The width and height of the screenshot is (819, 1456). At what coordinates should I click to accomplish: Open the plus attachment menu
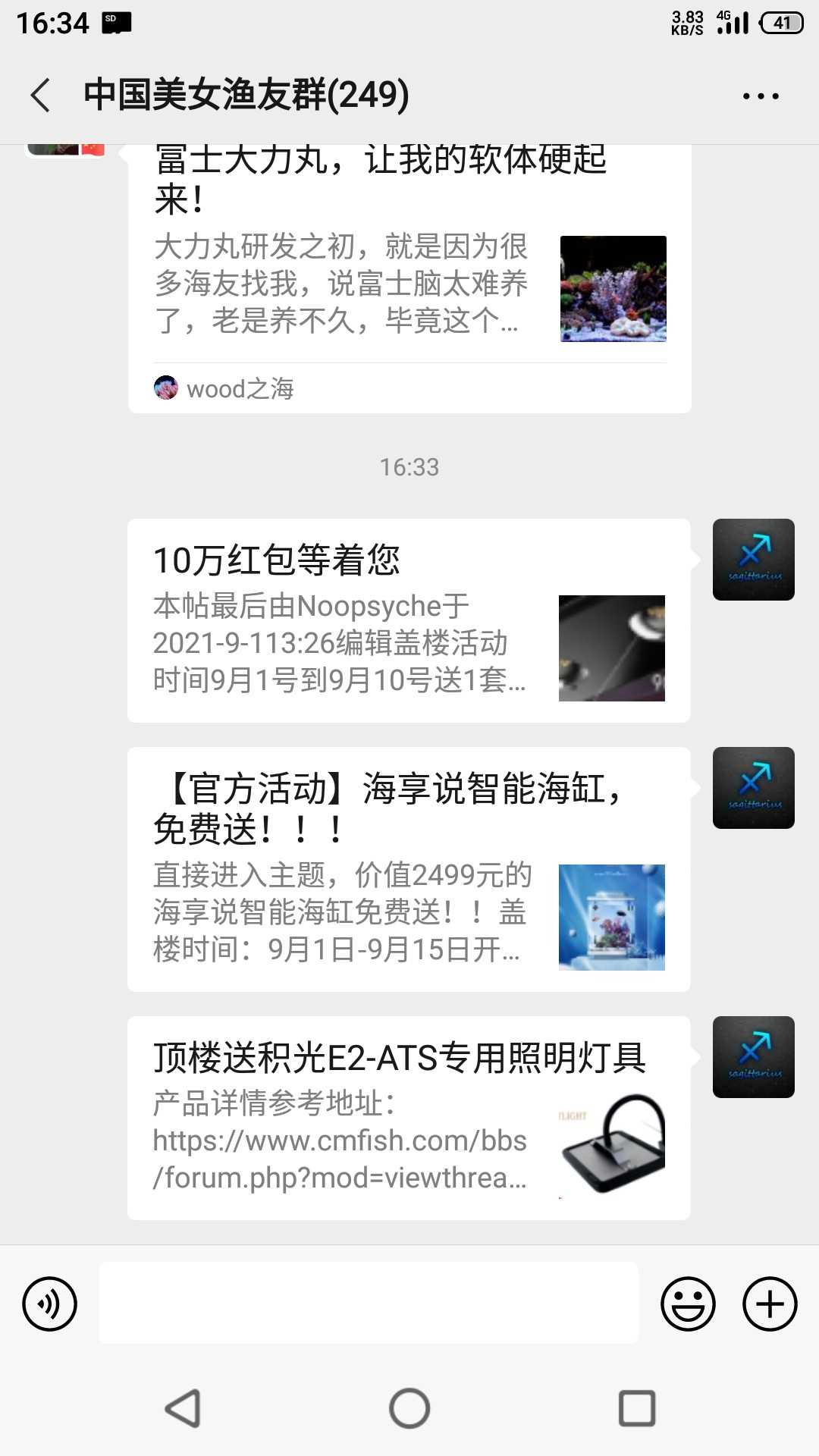(x=769, y=1304)
